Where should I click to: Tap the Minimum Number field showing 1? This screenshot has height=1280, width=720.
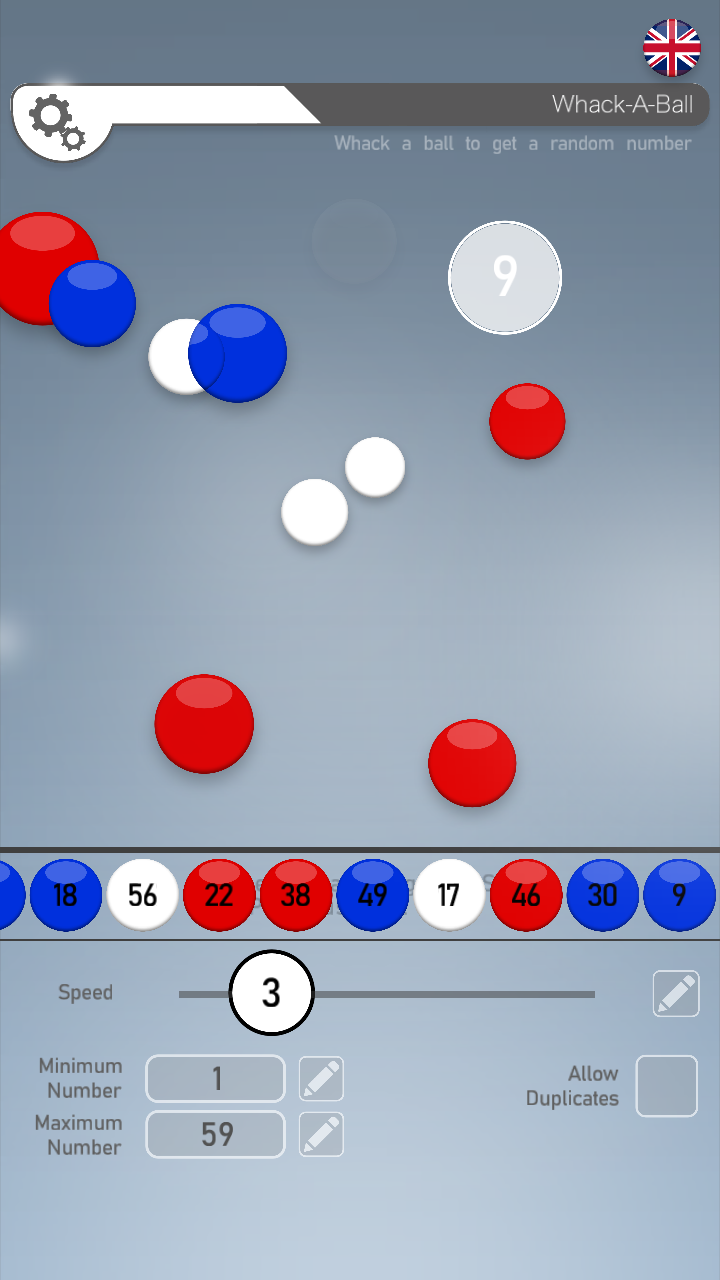click(x=216, y=1079)
